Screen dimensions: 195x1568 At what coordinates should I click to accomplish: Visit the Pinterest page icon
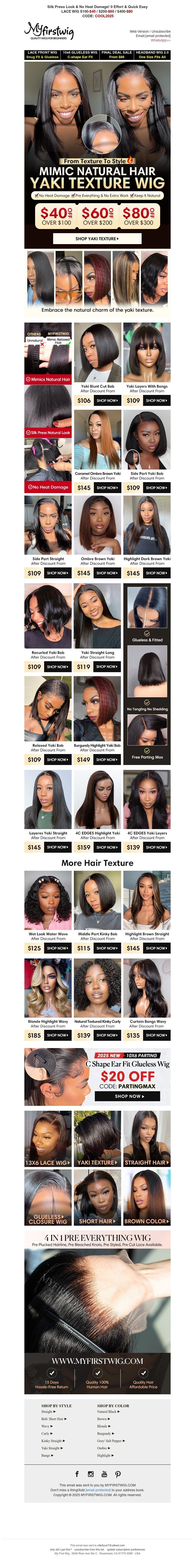tap(117, 1474)
